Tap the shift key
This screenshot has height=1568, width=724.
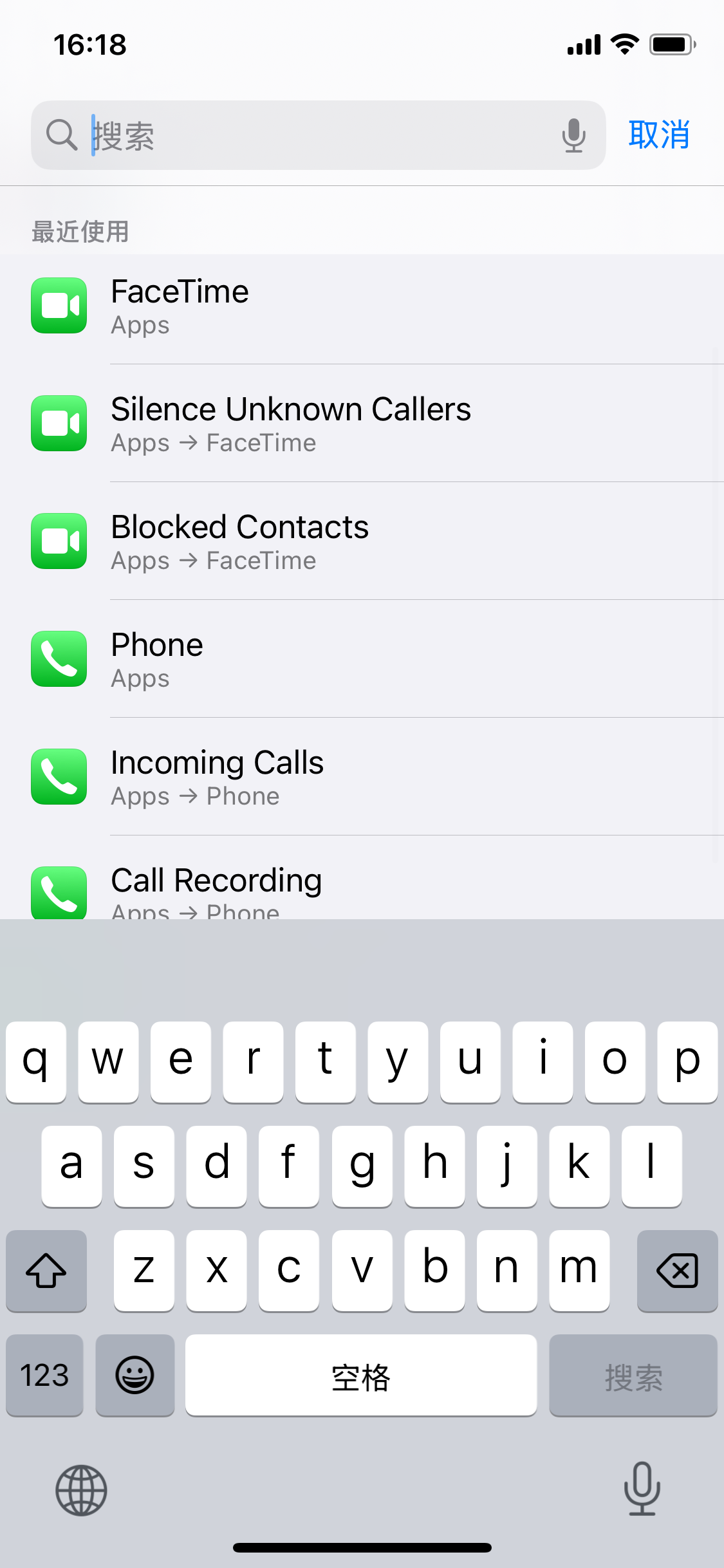[x=46, y=1270]
